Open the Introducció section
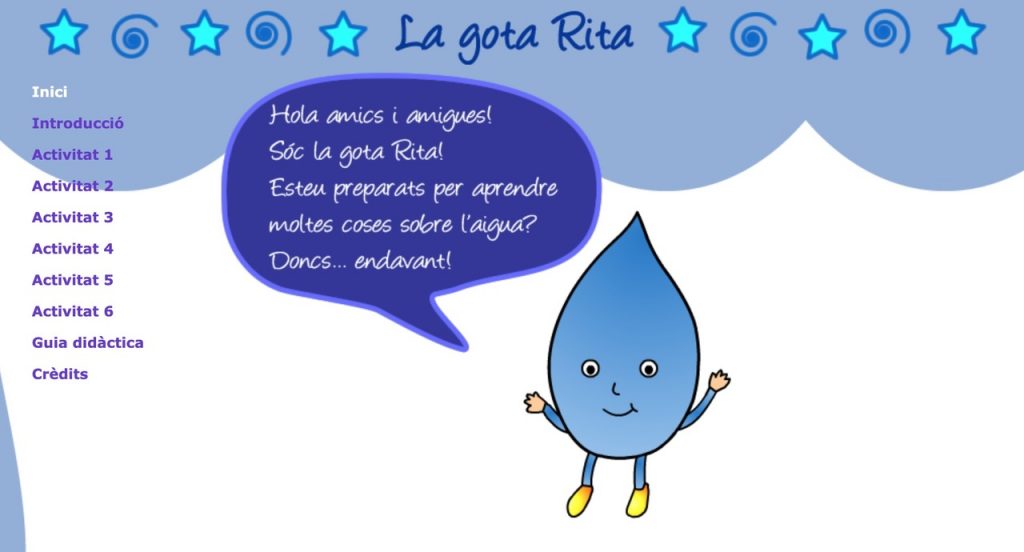The image size is (1024, 552). coord(77,124)
